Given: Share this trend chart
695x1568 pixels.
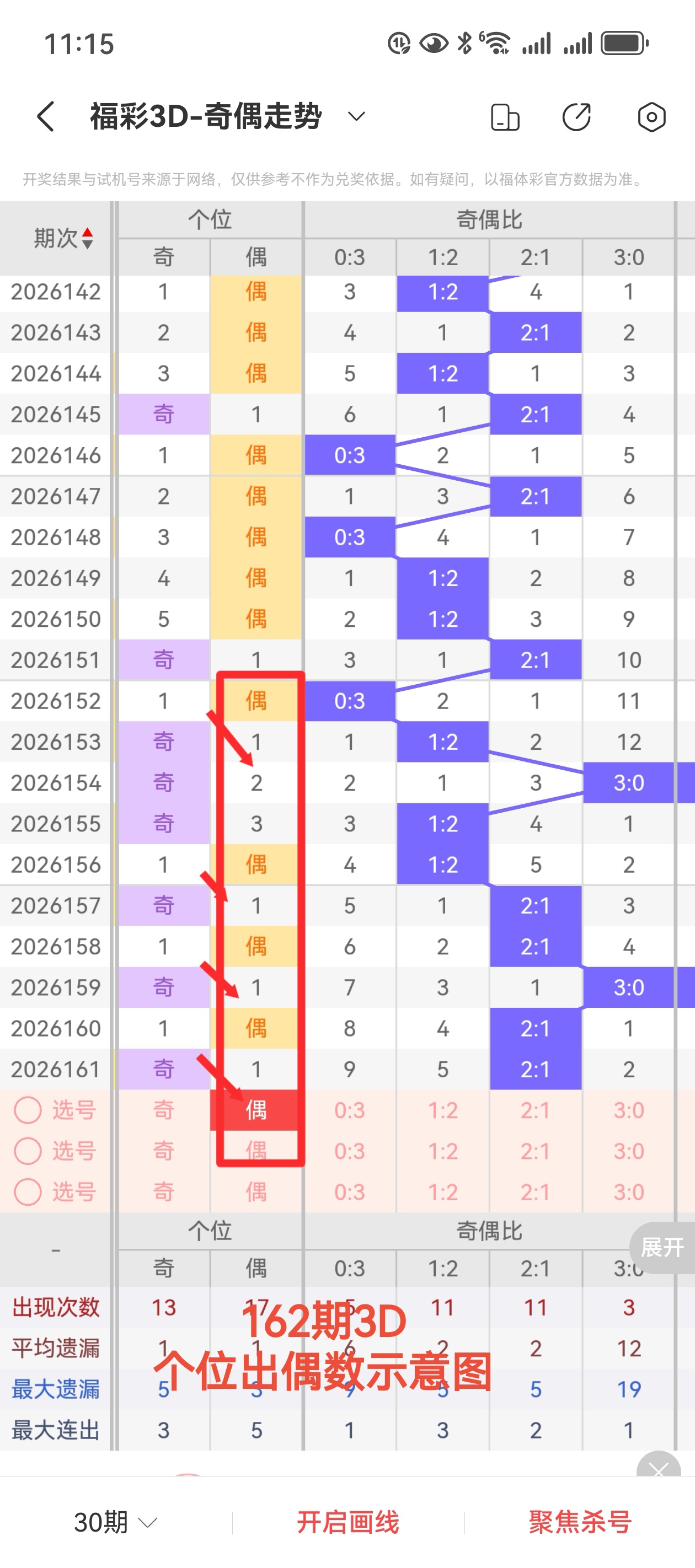Looking at the screenshot, I should point(576,117).
